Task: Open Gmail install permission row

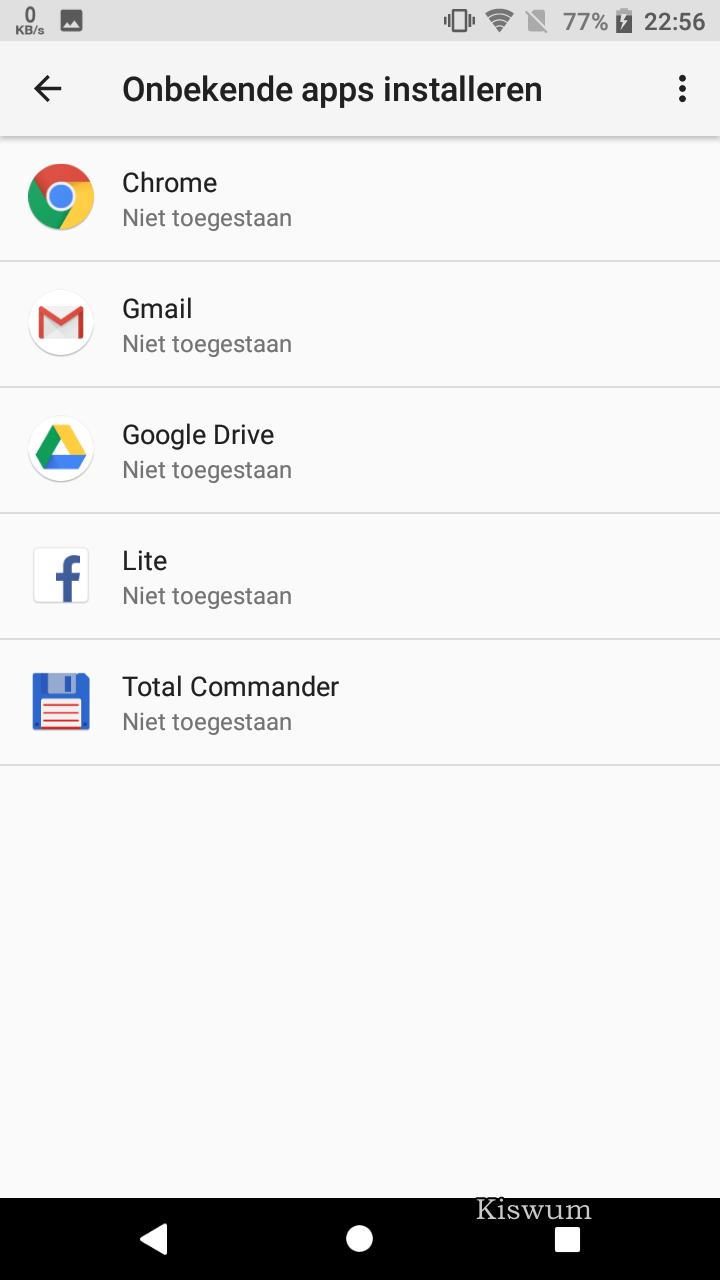Action: [x=360, y=325]
